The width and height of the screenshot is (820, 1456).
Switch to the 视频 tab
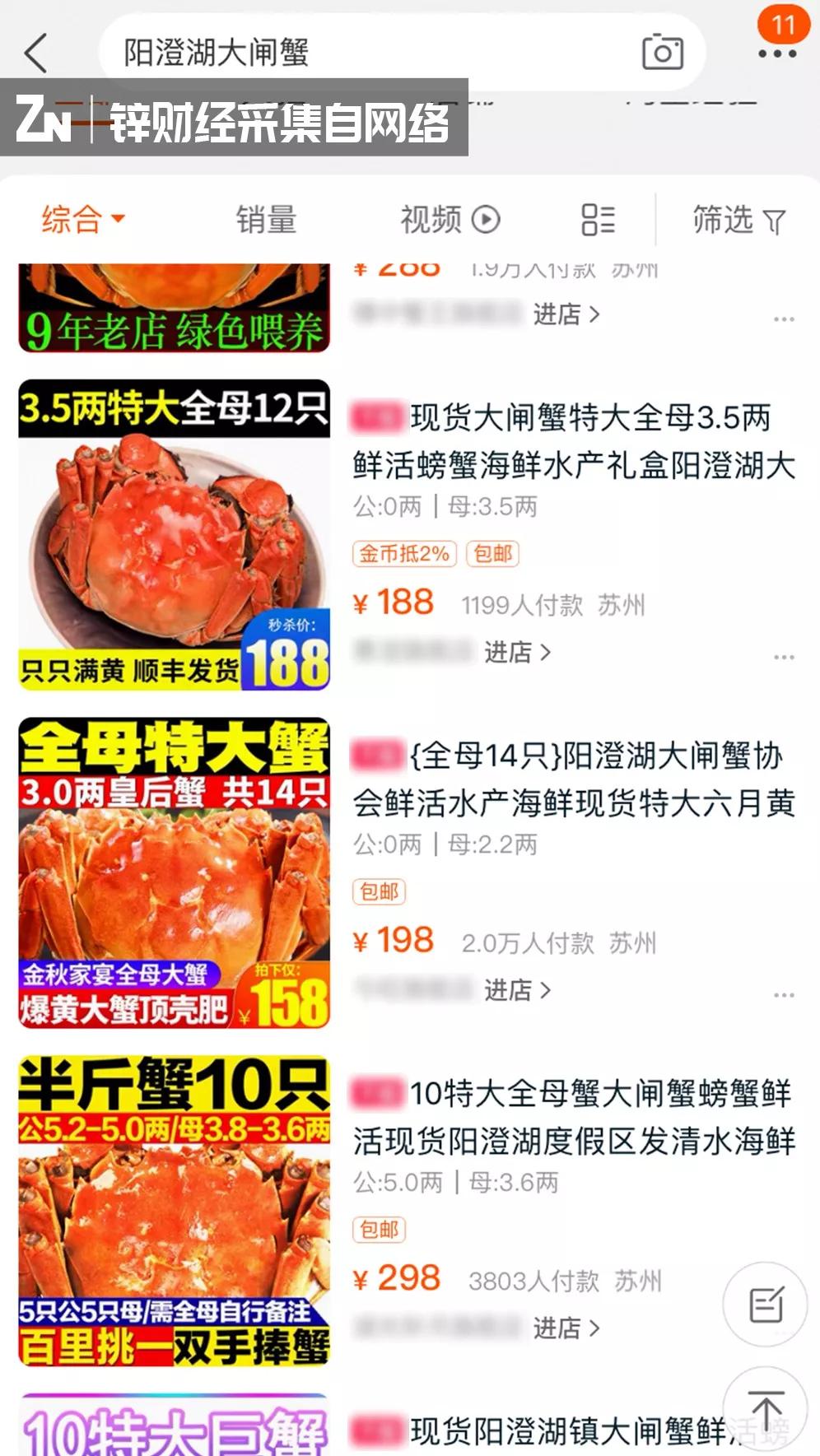click(x=450, y=220)
